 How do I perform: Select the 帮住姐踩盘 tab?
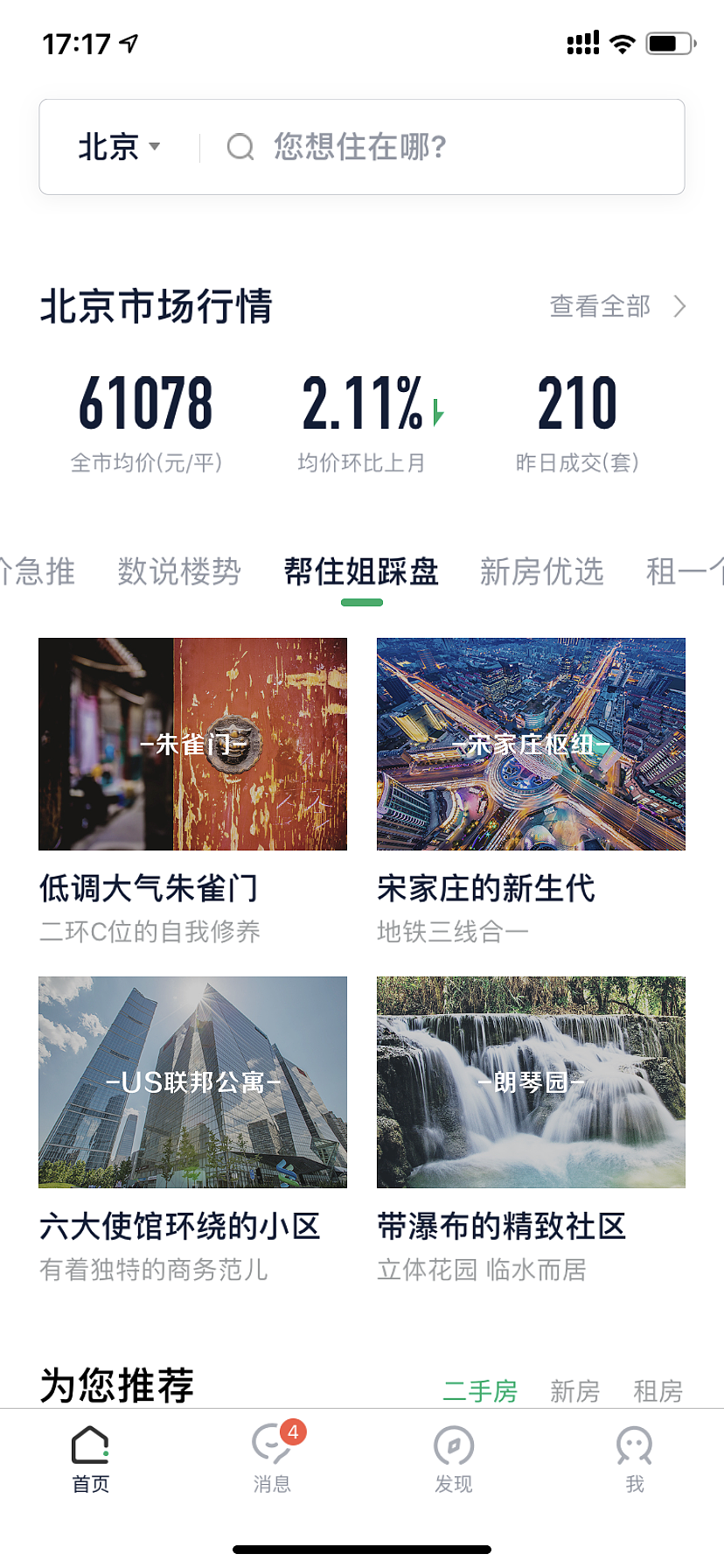pos(360,570)
